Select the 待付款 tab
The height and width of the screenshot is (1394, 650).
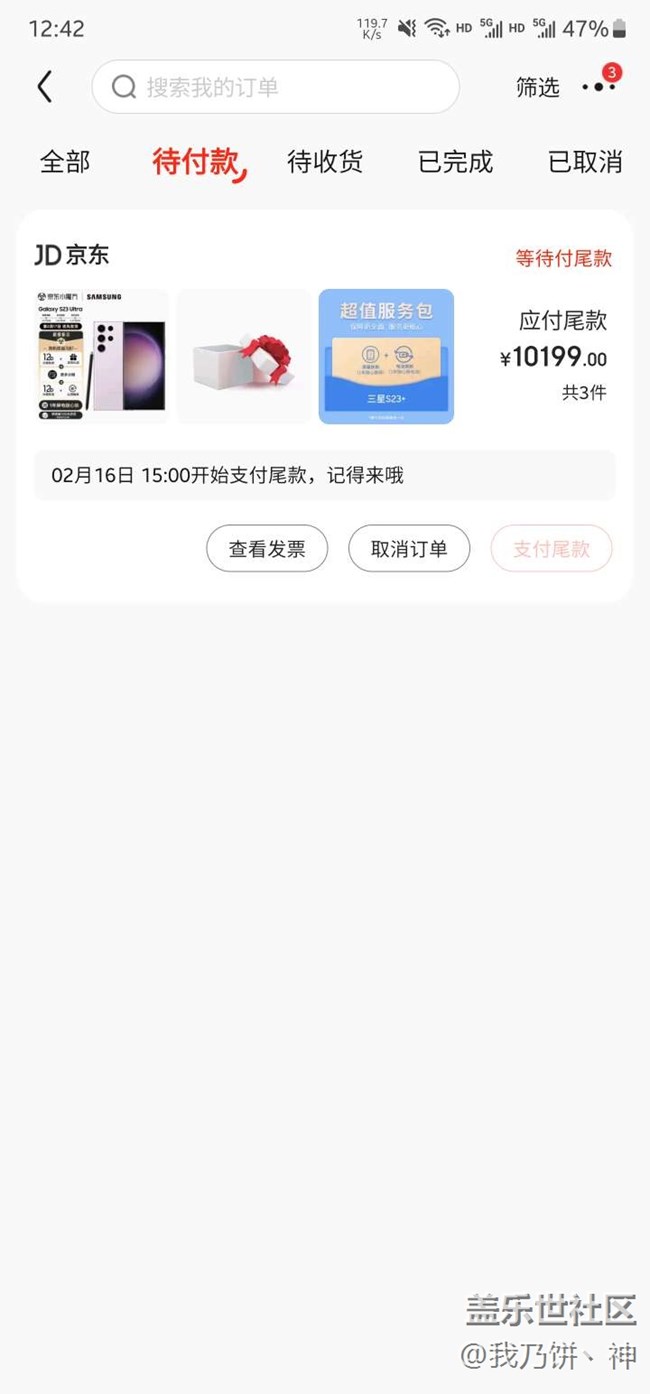coord(196,162)
